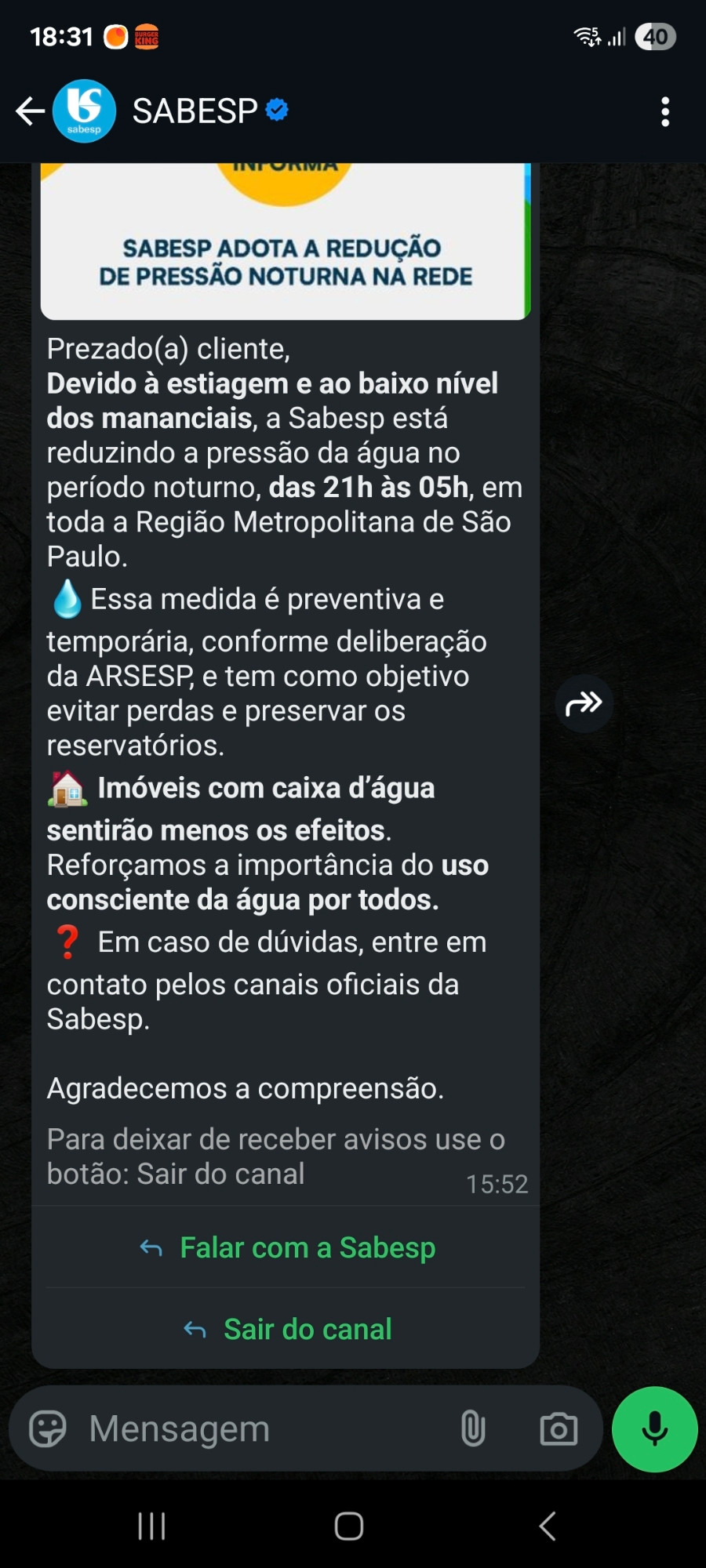
Task: Open the three-dot overflow menu
Action: tap(665, 112)
